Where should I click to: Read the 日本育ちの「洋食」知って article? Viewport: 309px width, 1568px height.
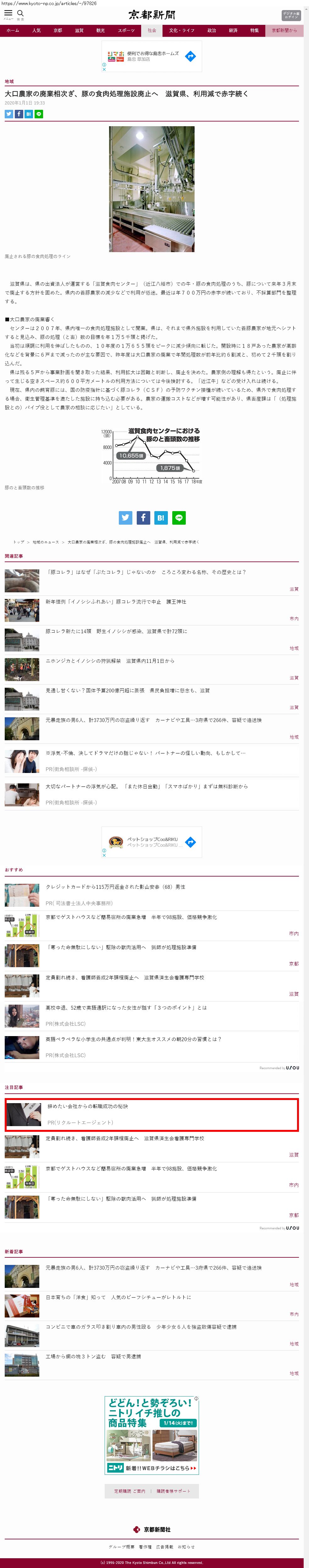click(x=118, y=1297)
